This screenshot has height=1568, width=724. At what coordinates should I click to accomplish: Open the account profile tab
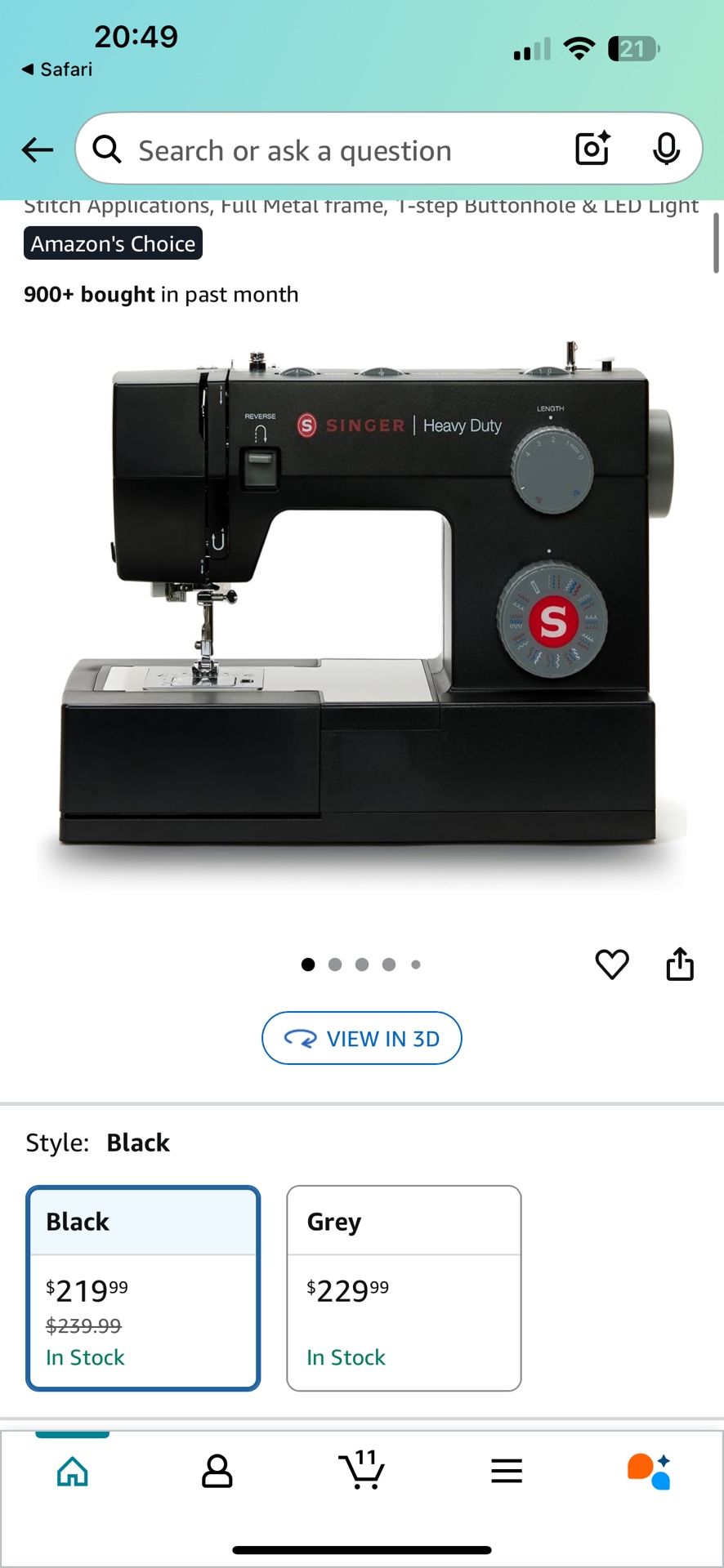tap(217, 1471)
